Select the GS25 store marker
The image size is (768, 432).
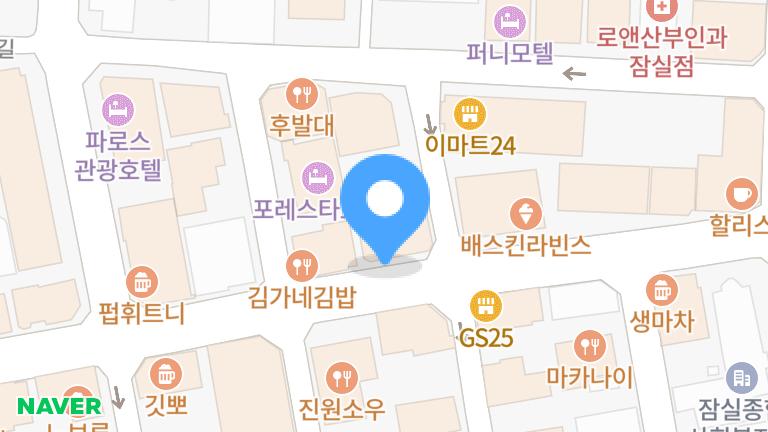coord(485,306)
